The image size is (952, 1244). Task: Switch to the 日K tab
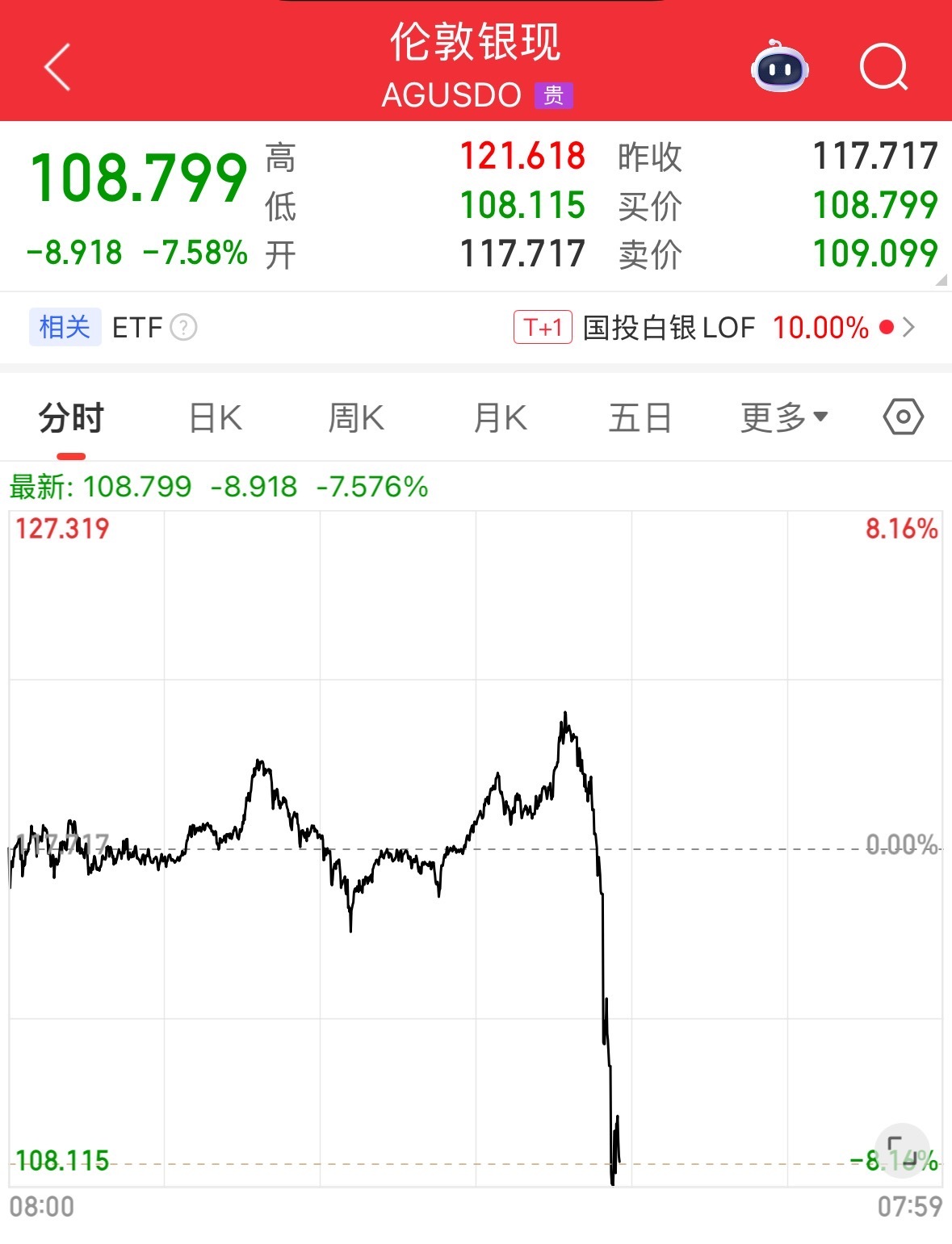[213, 417]
